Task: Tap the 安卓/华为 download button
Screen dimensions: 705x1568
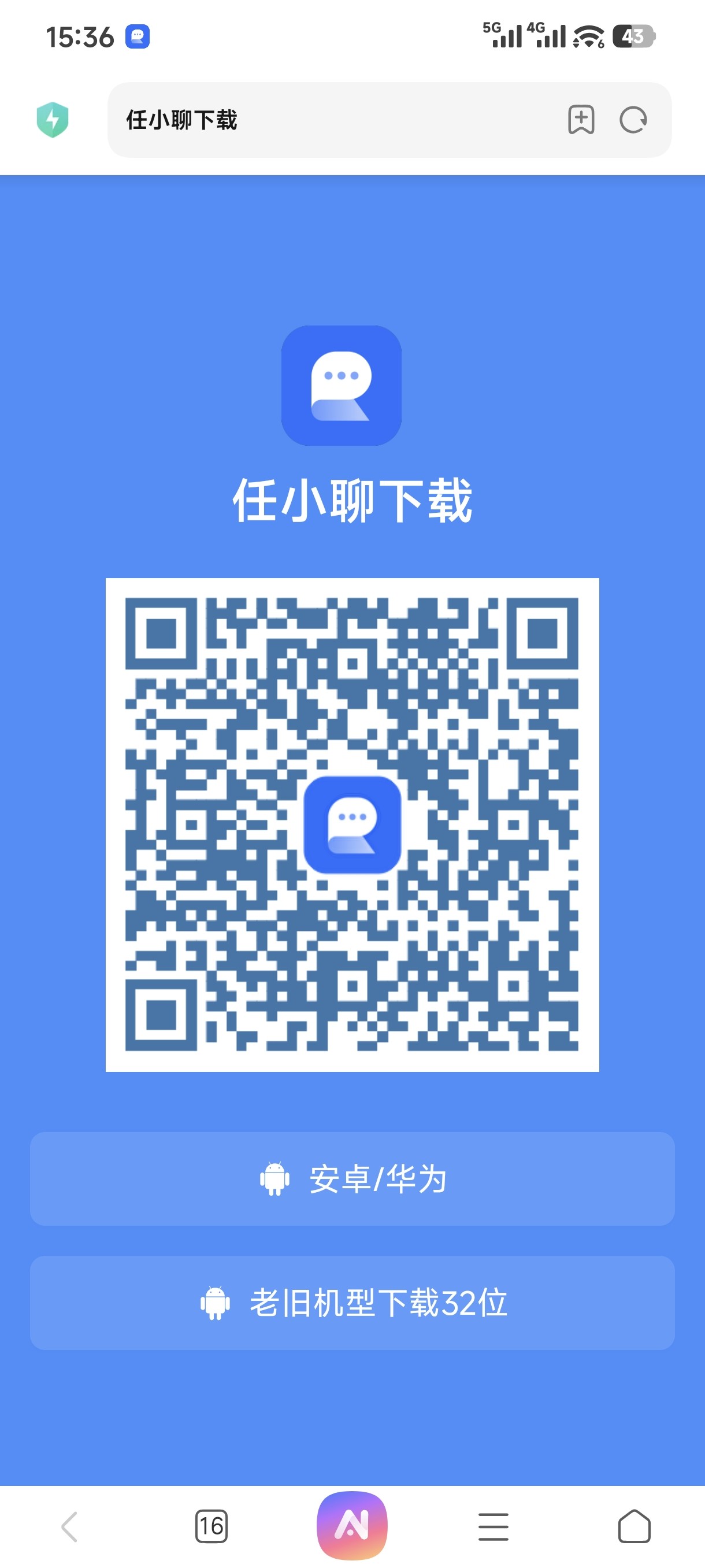Action: click(352, 1179)
